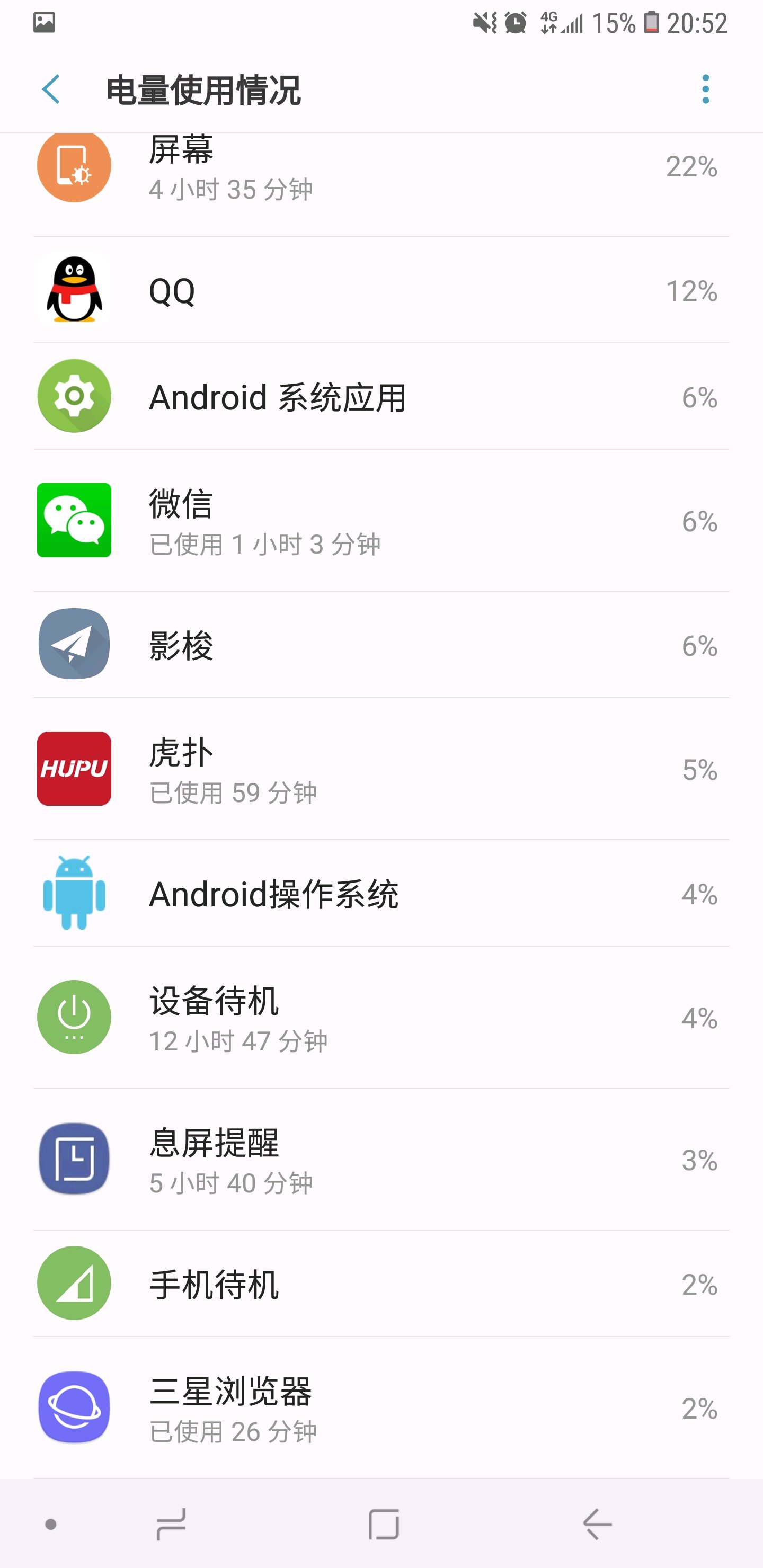Open 设备待机 usage details

coord(381,1017)
